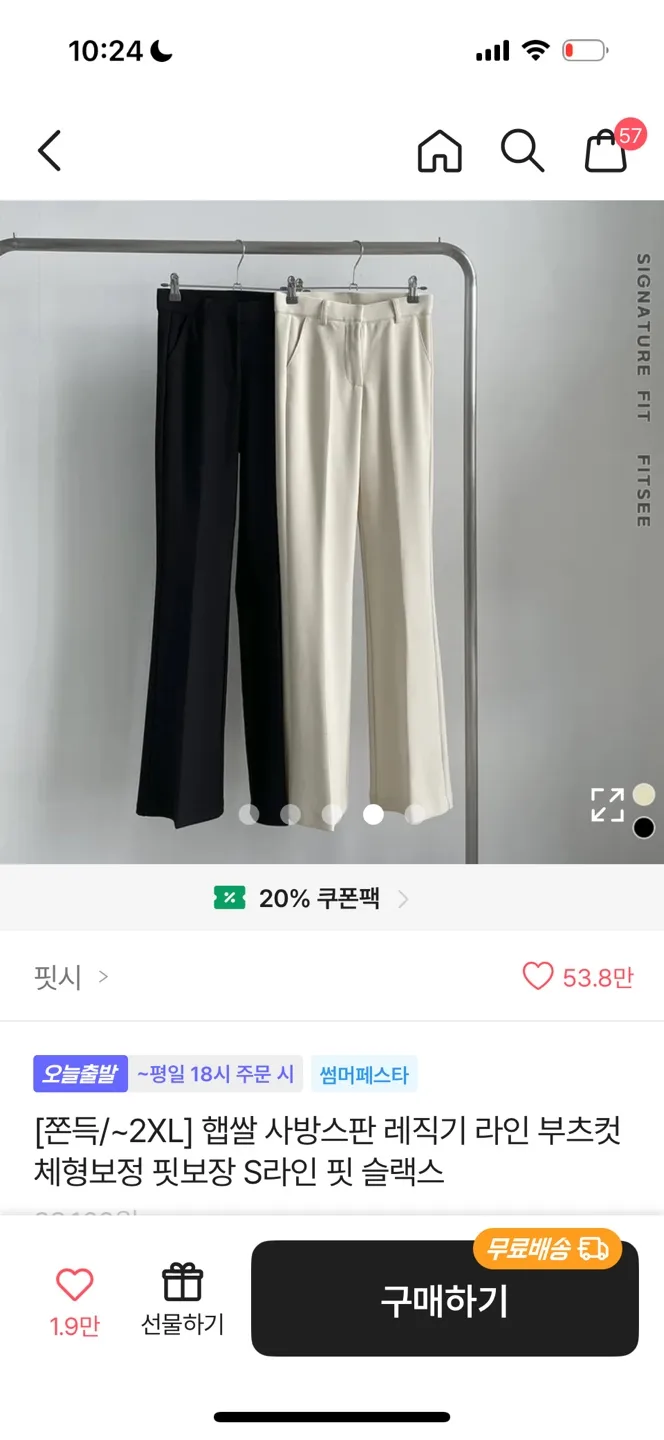The height and width of the screenshot is (1440, 664).
Task: Open the home icon in the top bar
Action: (439, 151)
